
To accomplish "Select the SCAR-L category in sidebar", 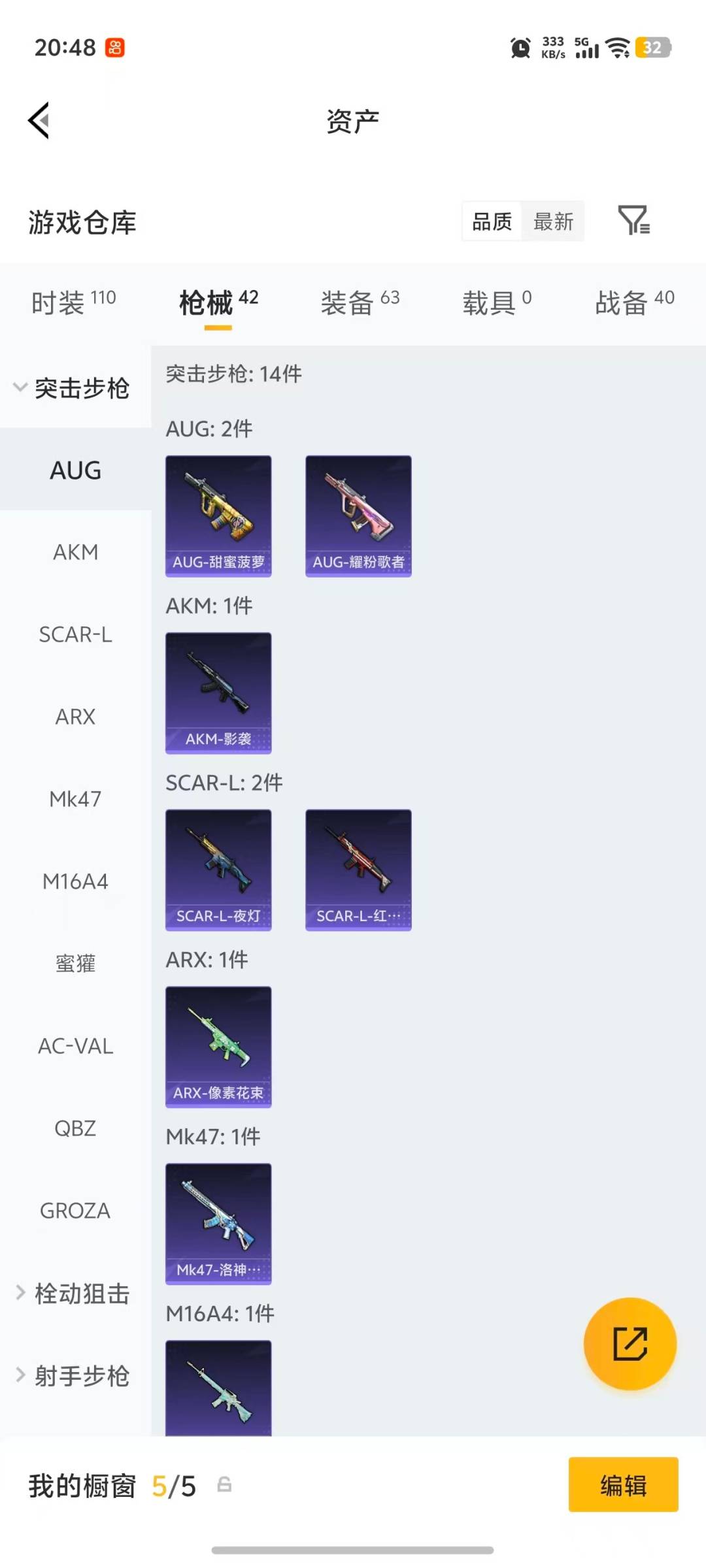I will click(75, 634).
